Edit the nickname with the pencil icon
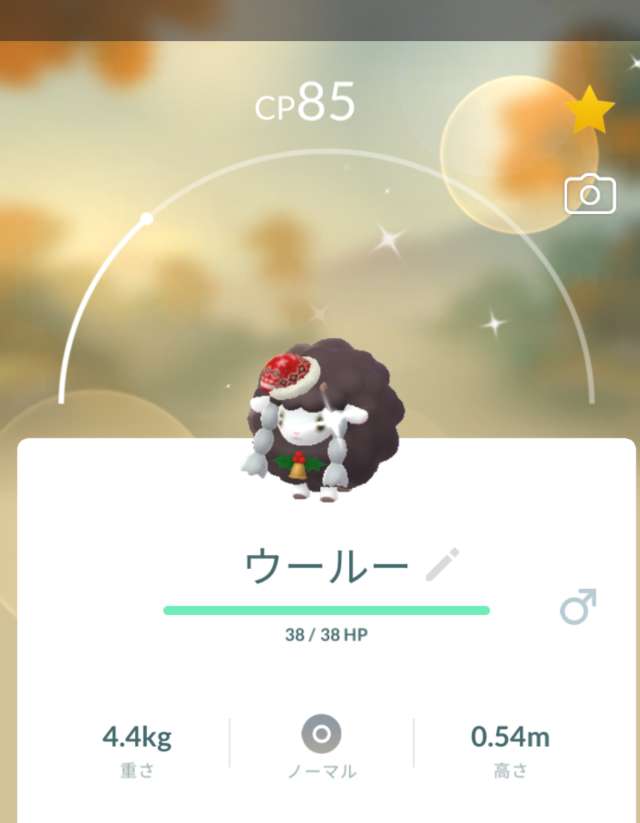640x823 pixels. point(442,565)
